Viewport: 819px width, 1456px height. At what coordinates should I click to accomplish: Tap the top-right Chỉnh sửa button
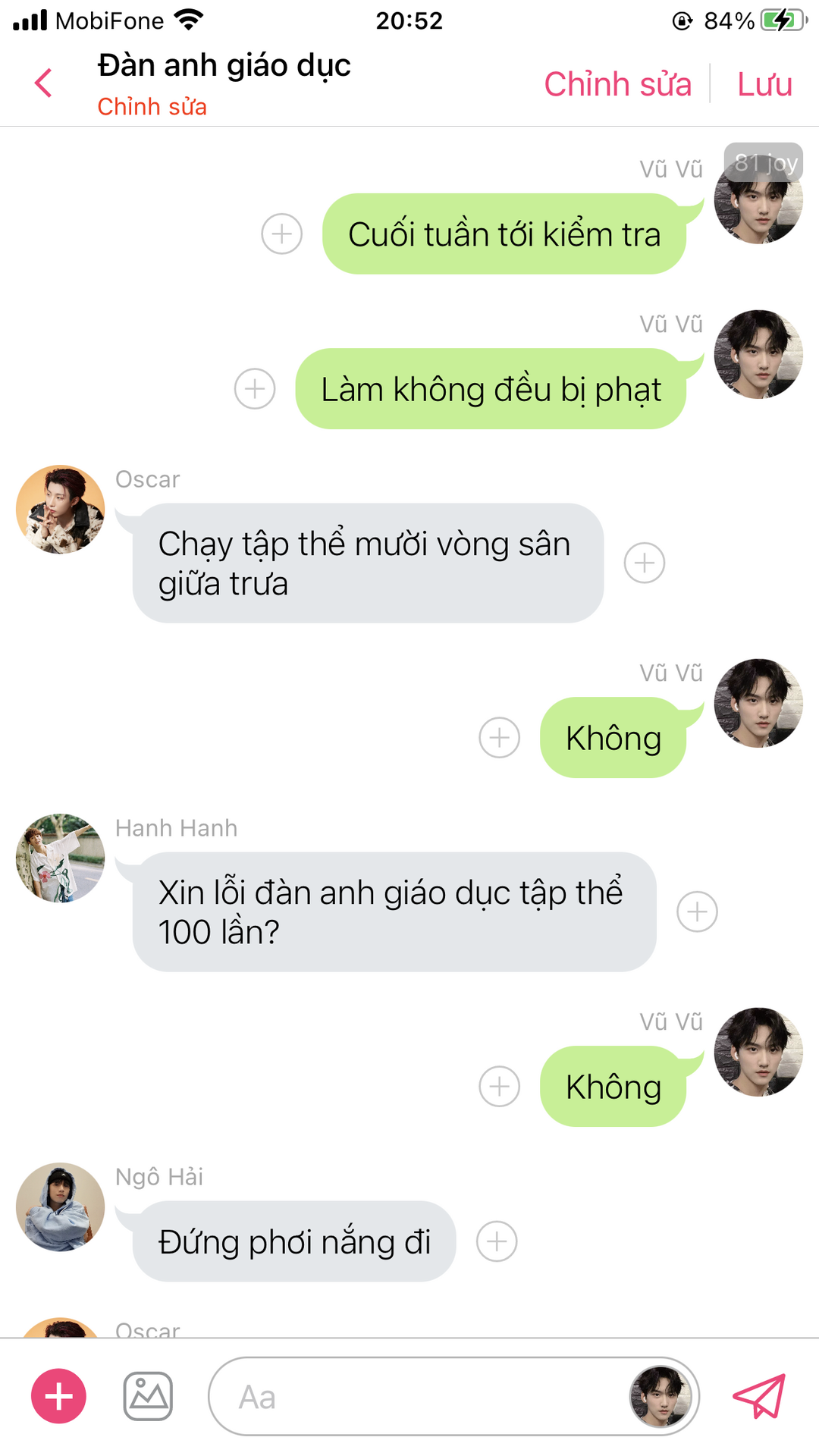point(617,84)
